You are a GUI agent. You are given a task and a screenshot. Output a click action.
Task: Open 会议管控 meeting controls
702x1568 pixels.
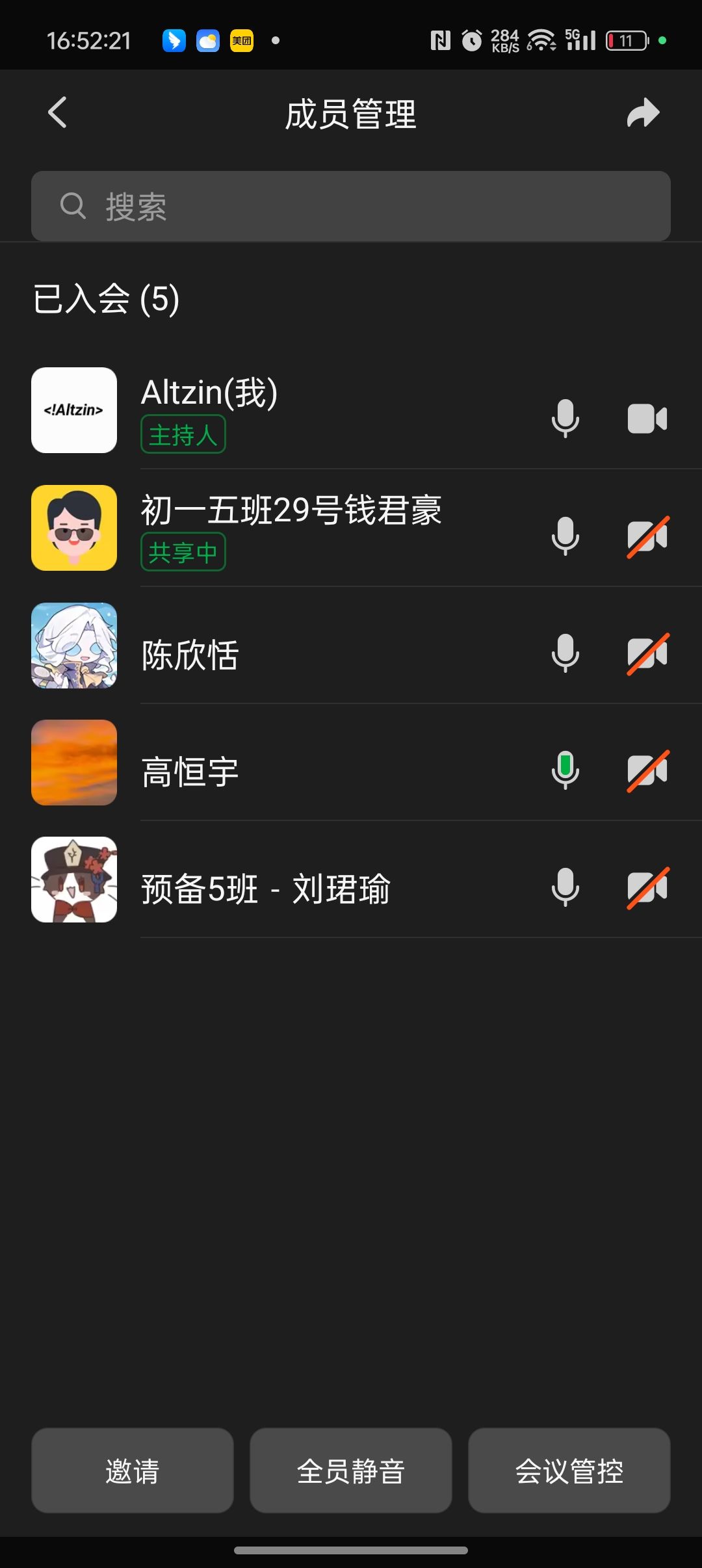click(x=569, y=1470)
